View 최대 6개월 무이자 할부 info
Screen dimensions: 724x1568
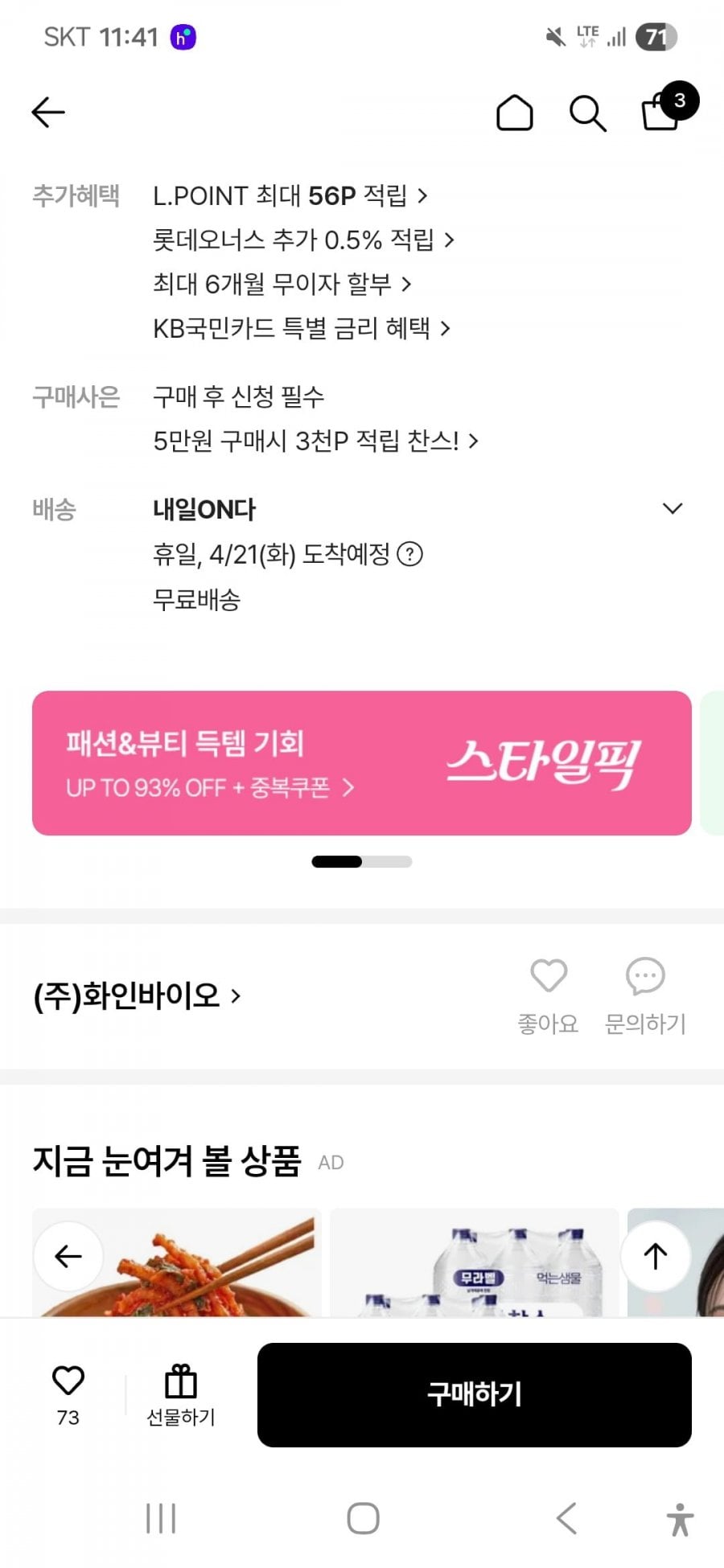coord(282,284)
